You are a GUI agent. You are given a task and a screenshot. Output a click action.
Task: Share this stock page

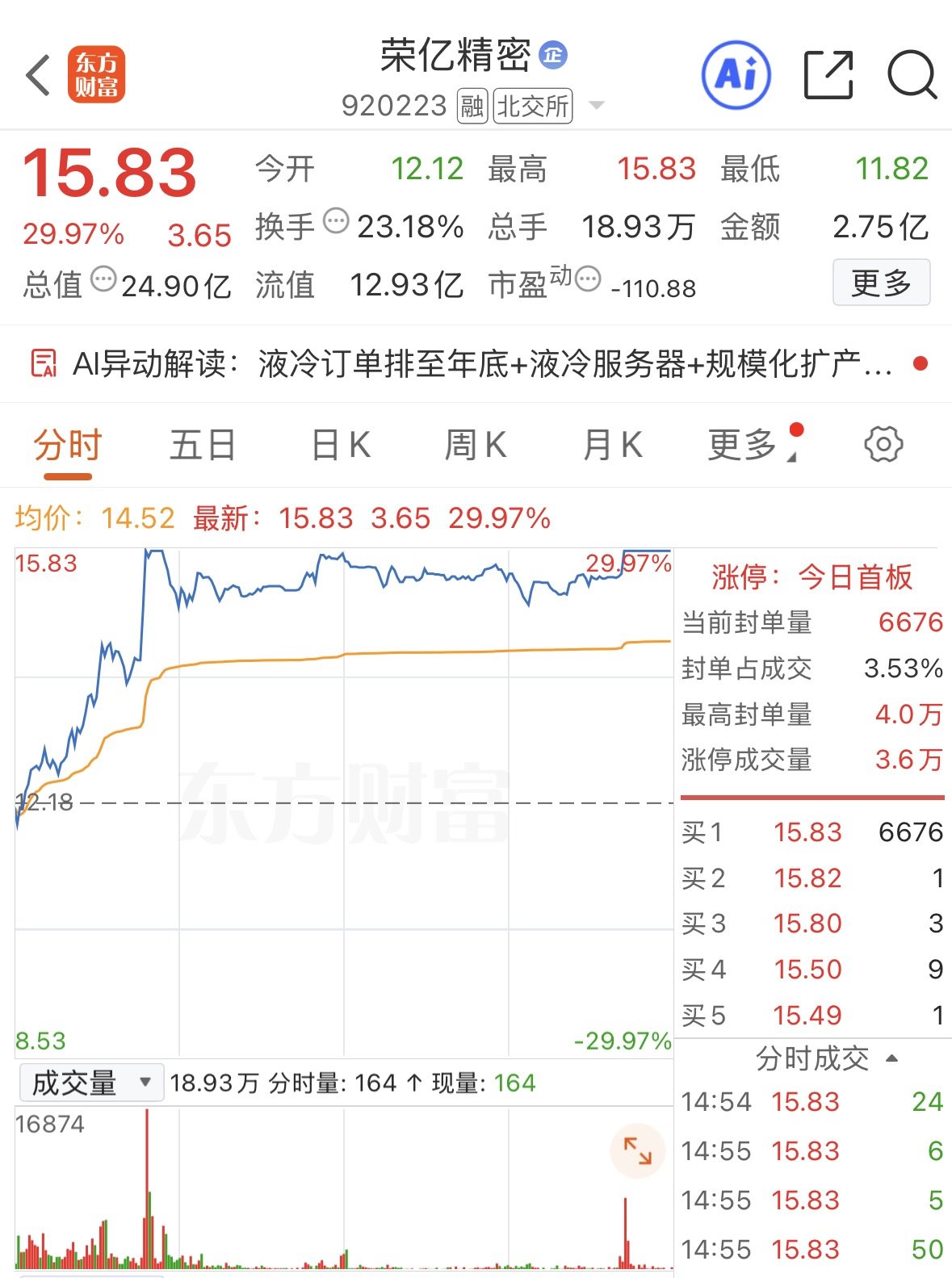click(x=828, y=75)
